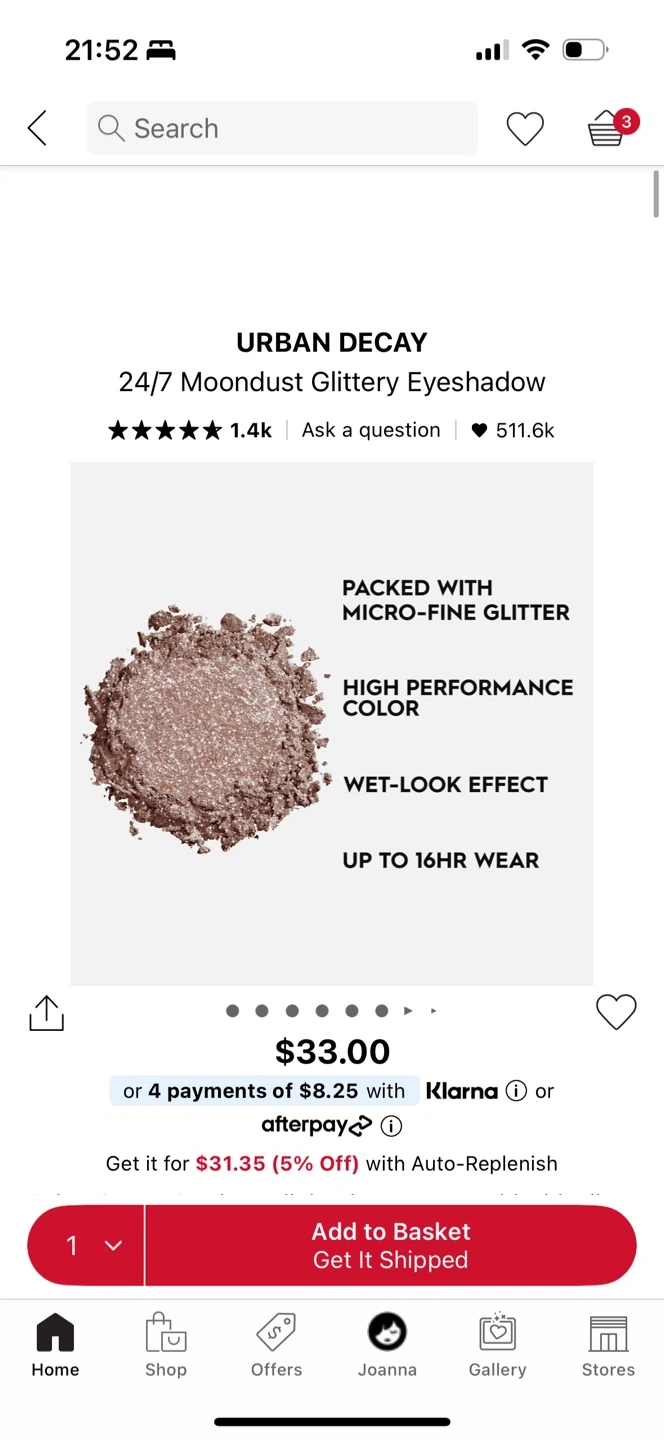Open Joanna's profile tab

(x=387, y=1346)
